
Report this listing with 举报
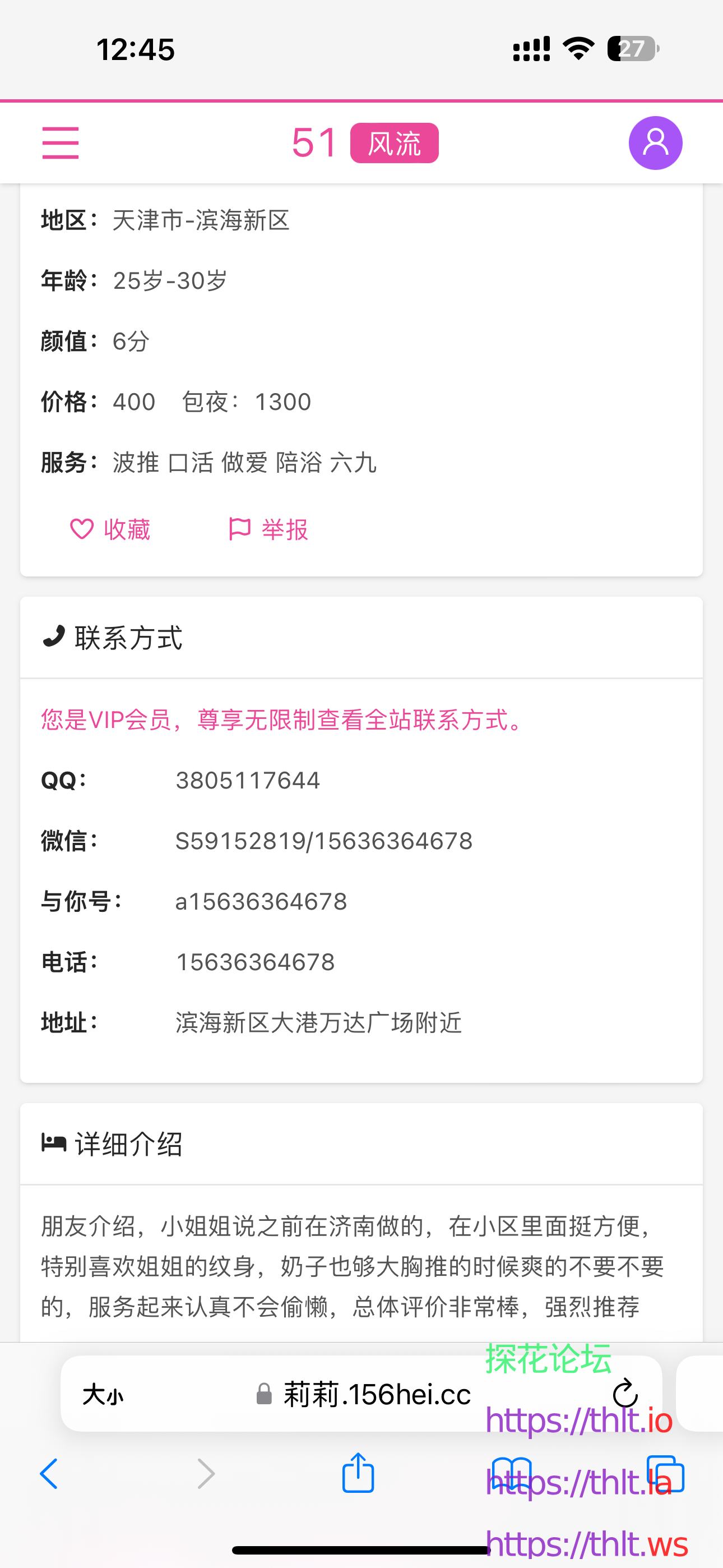pyautogui.click(x=268, y=529)
